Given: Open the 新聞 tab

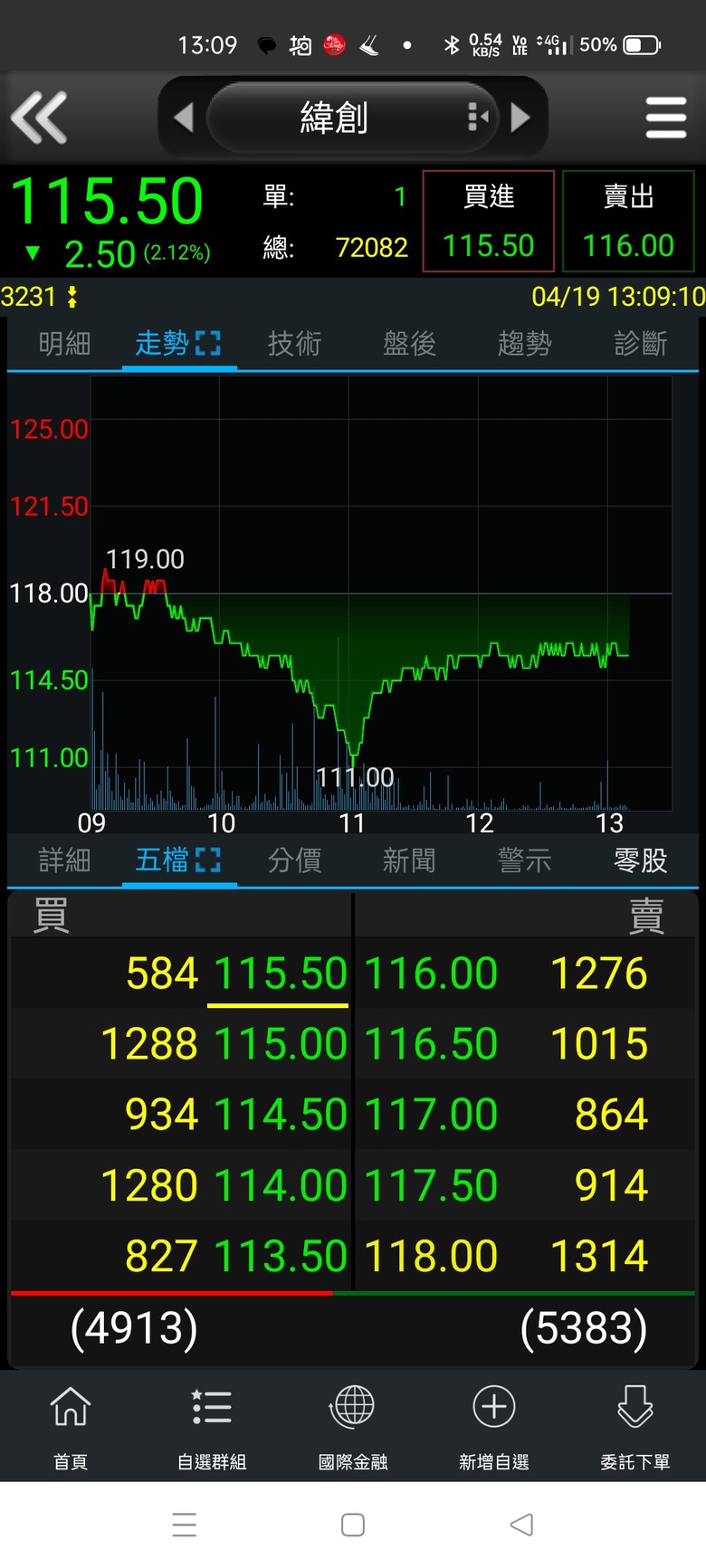Looking at the screenshot, I should [x=409, y=860].
